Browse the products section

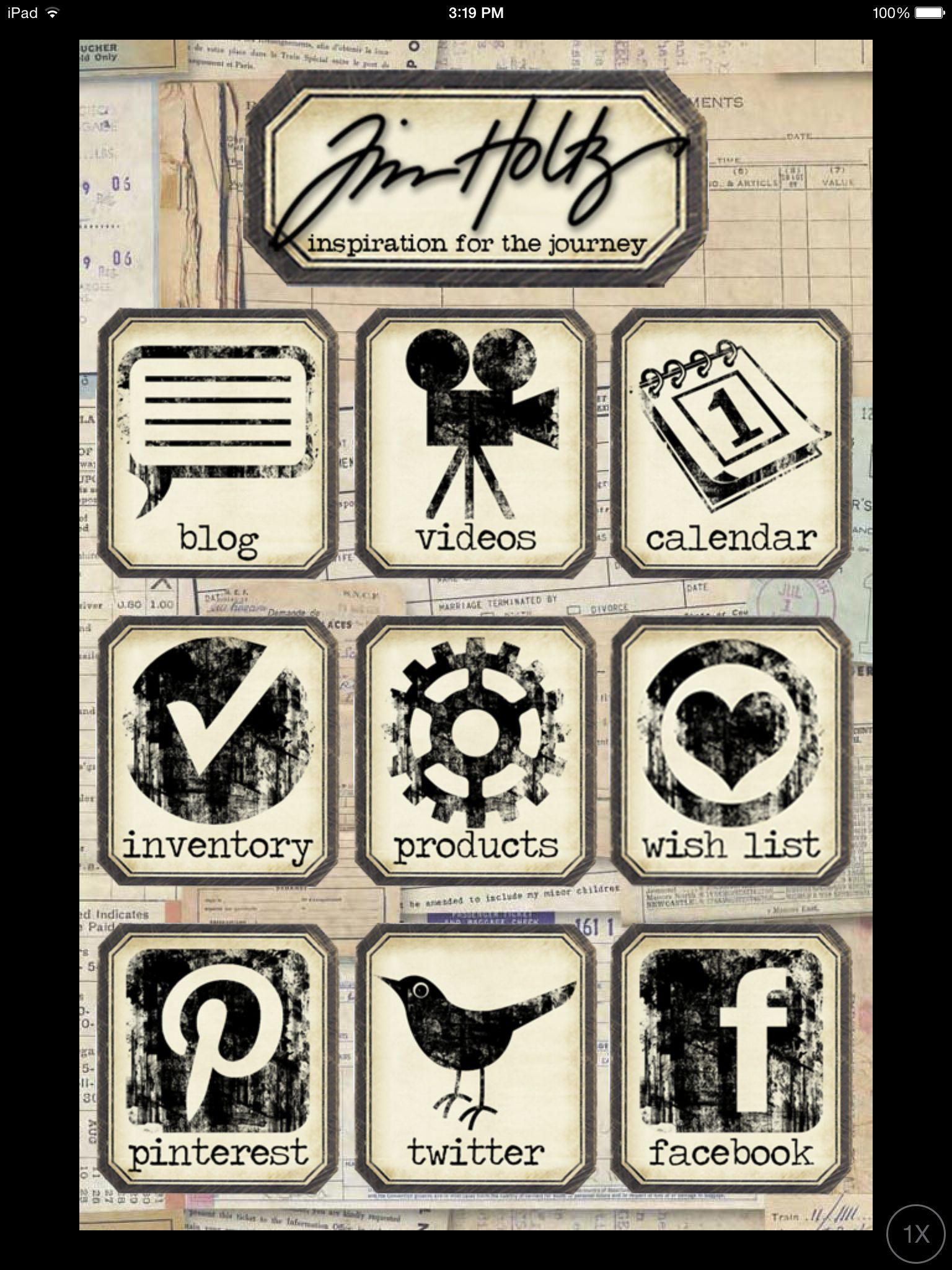point(476,750)
